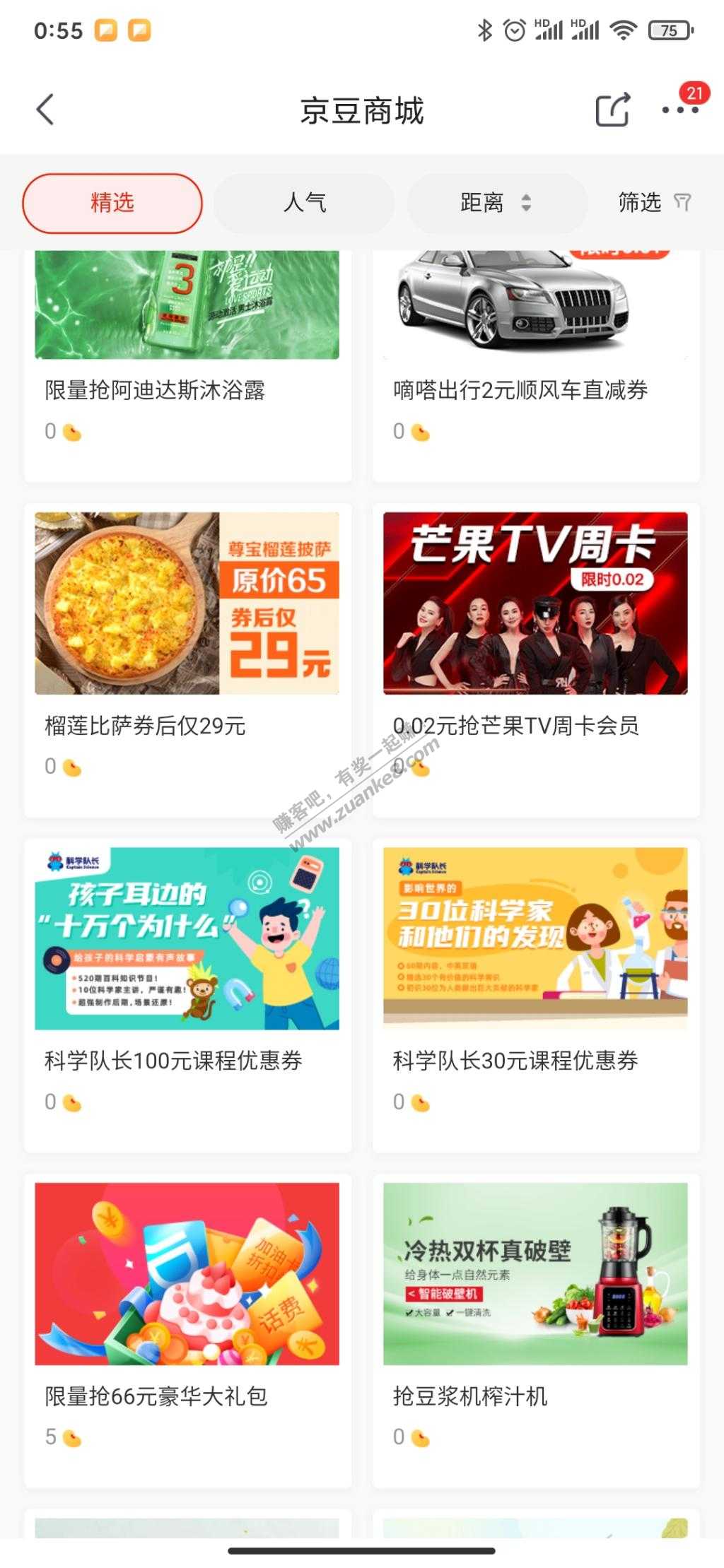The height and width of the screenshot is (1568, 724).
Task: Go back from 京豆商城
Action: (45, 110)
